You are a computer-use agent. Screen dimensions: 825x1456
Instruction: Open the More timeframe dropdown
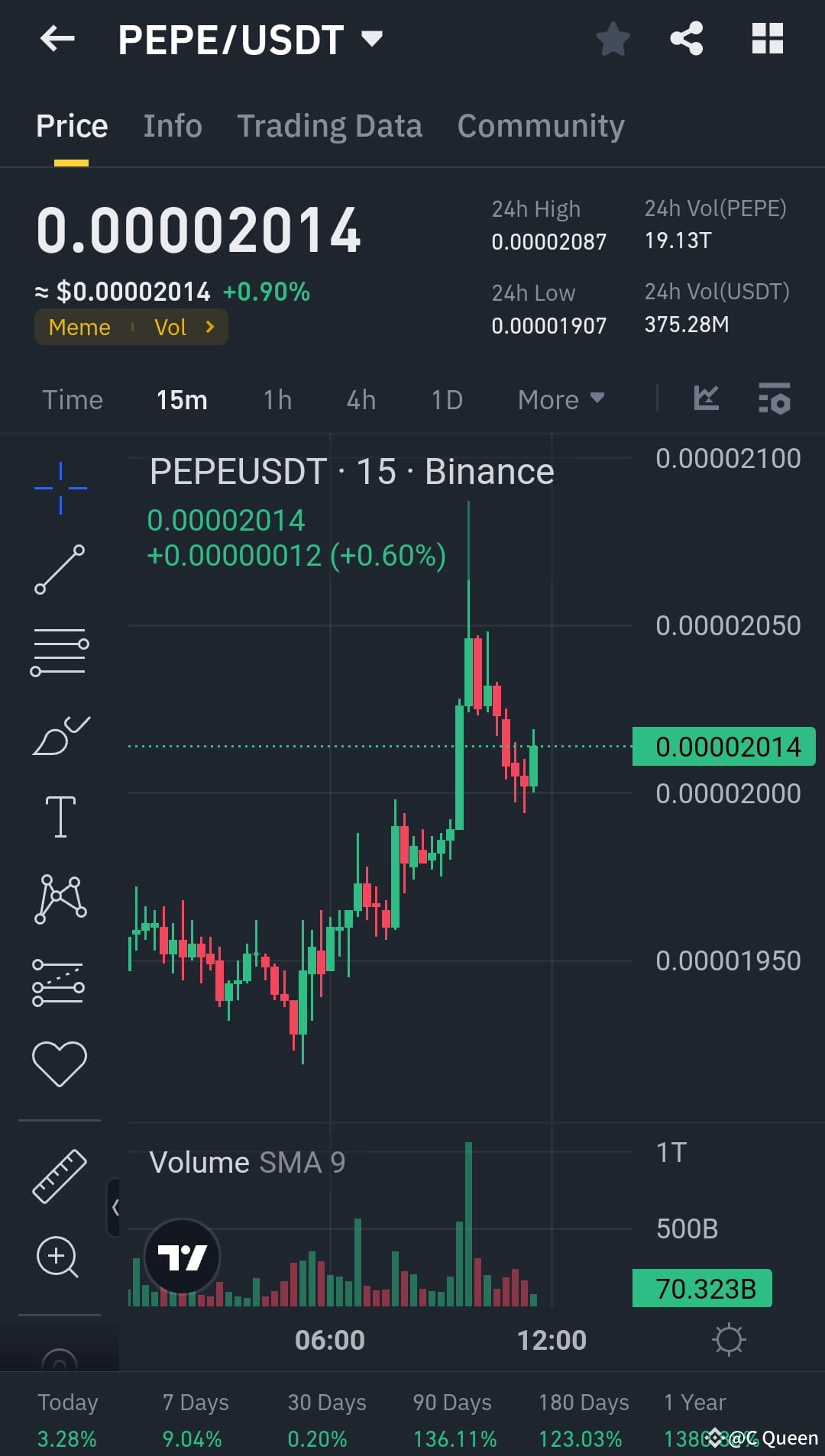tap(560, 399)
